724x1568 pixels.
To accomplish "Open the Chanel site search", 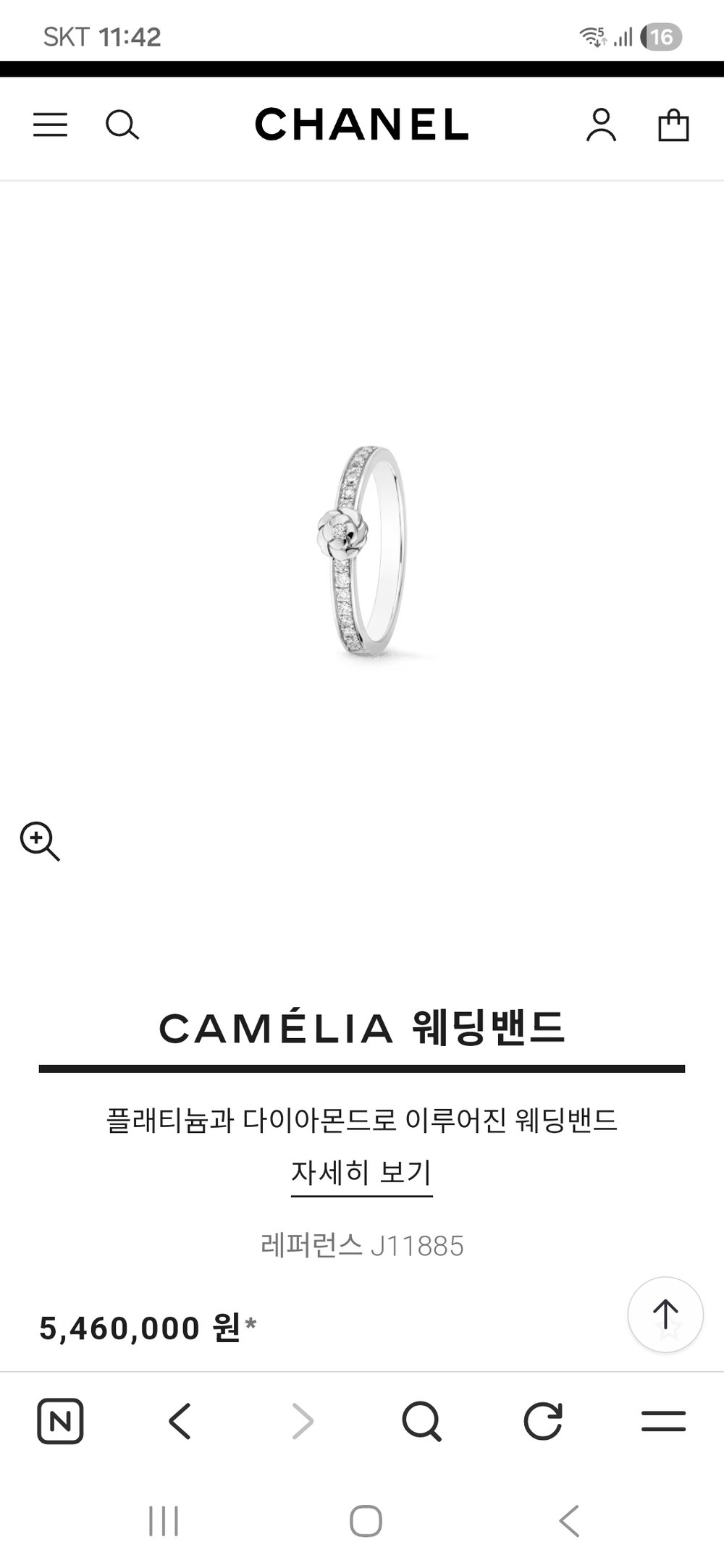I will (x=122, y=125).
